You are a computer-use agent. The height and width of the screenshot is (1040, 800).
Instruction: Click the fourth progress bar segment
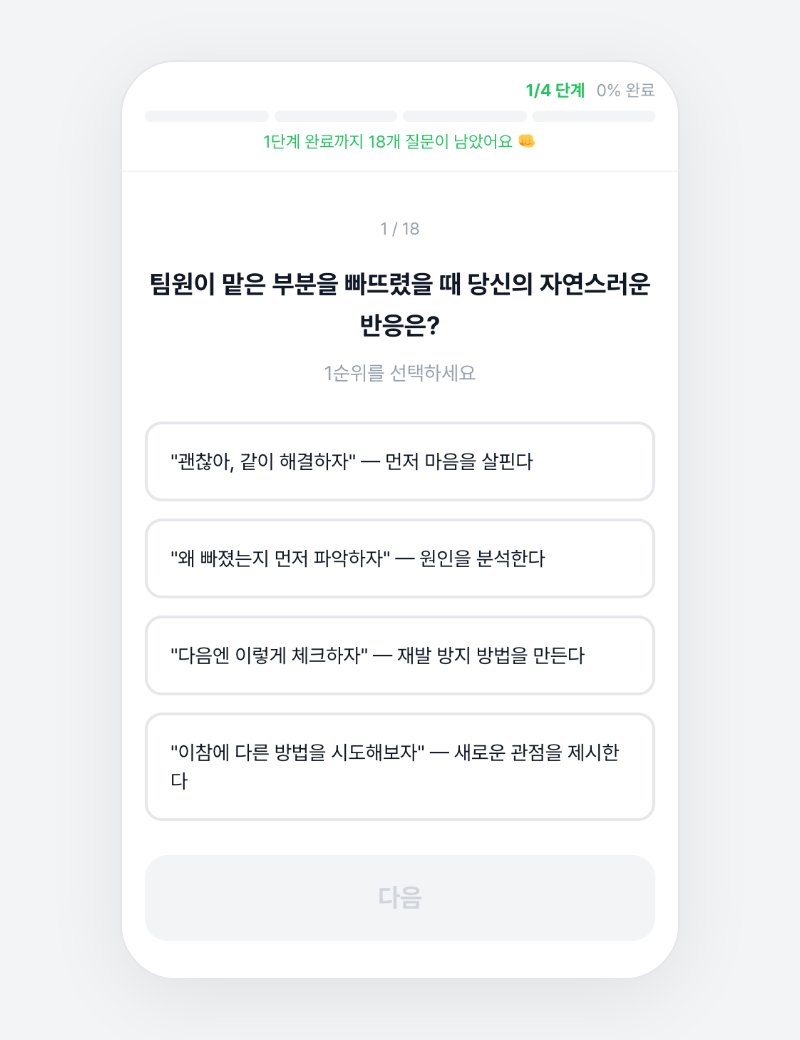(593, 116)
